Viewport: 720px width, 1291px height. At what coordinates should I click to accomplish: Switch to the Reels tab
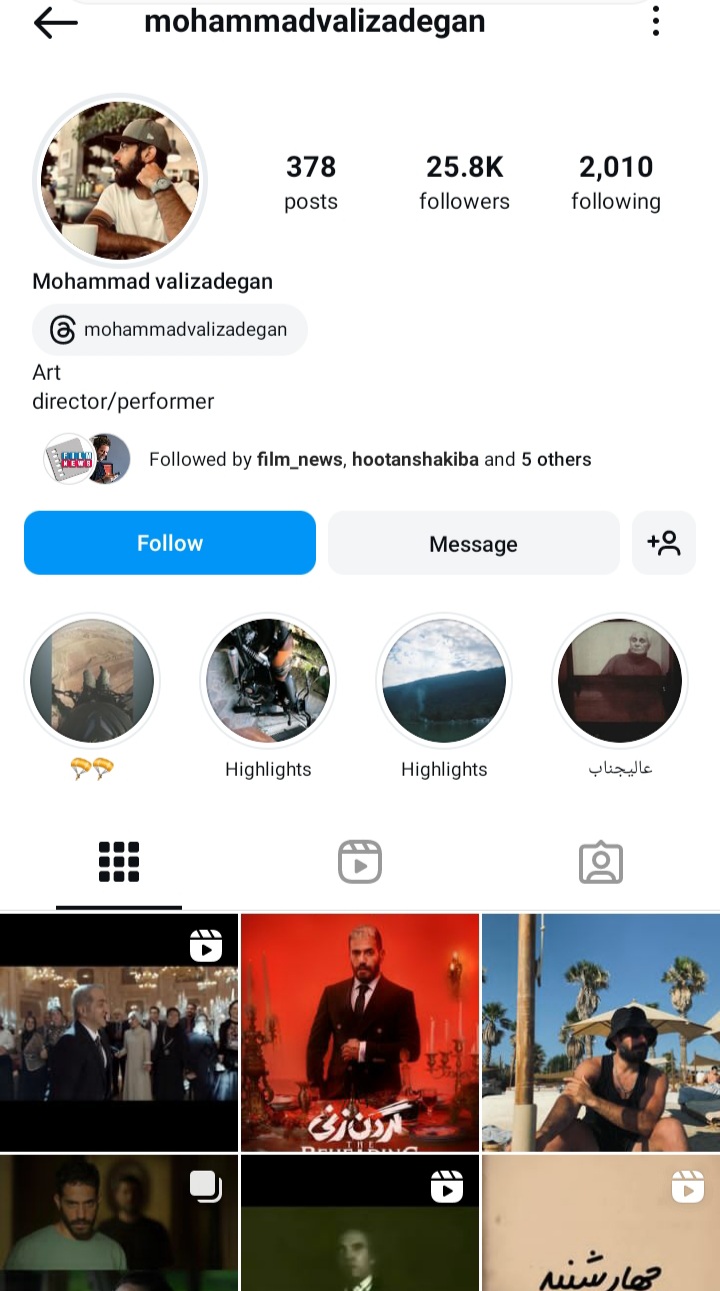pyautogui.click(x=360, y=862)
